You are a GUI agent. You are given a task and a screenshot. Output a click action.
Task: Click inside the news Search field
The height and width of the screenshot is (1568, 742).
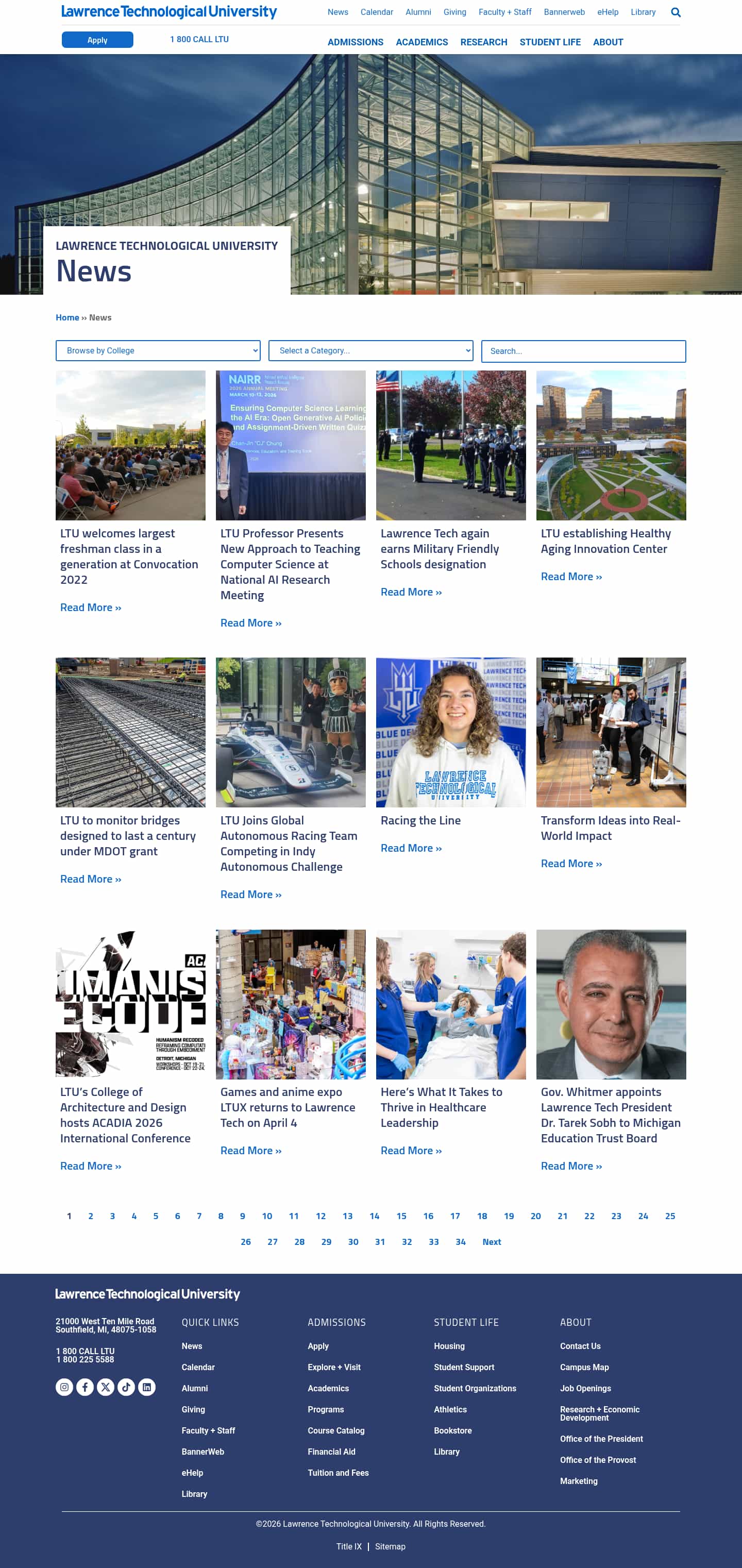pyautogui.click(x=583, y=350)
